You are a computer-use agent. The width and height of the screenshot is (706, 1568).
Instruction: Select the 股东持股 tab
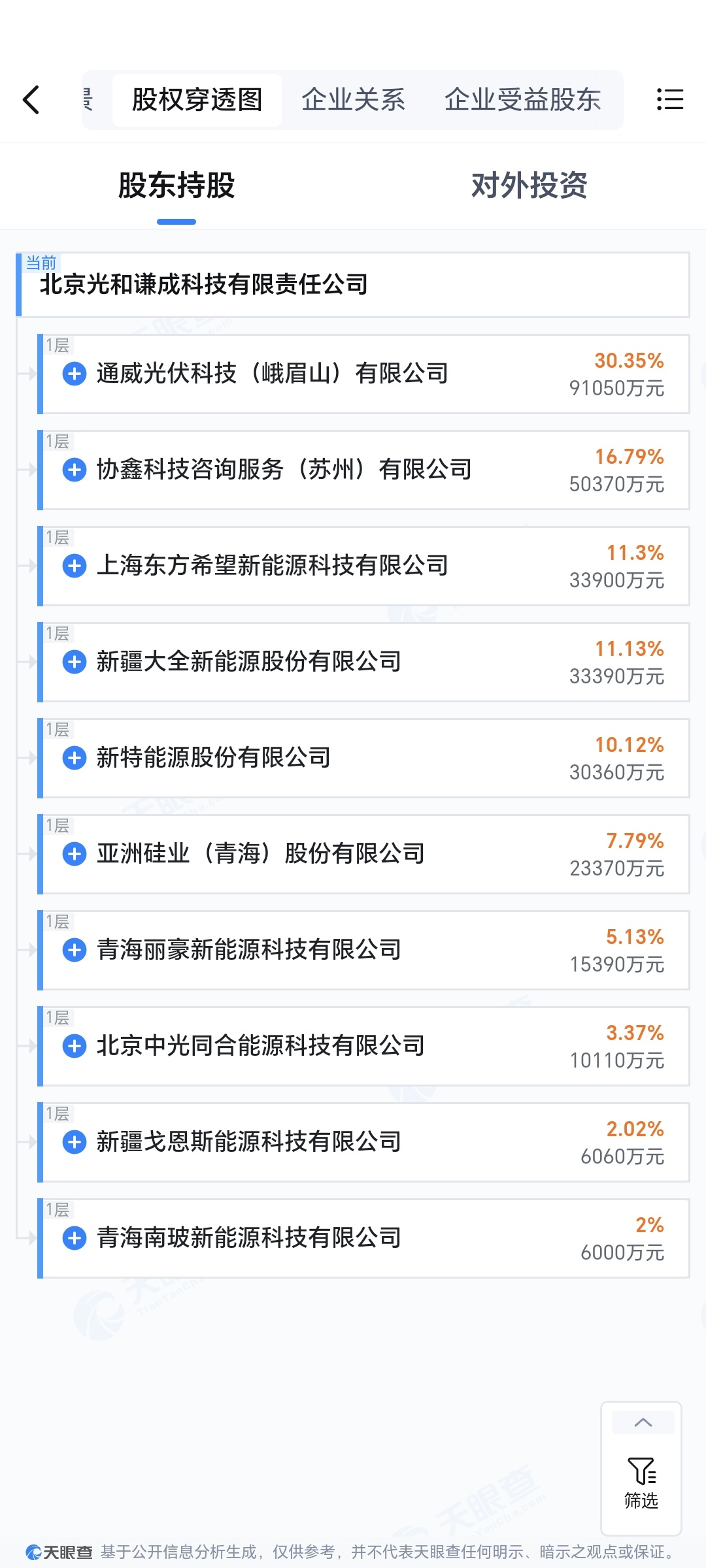coord(176,186)
